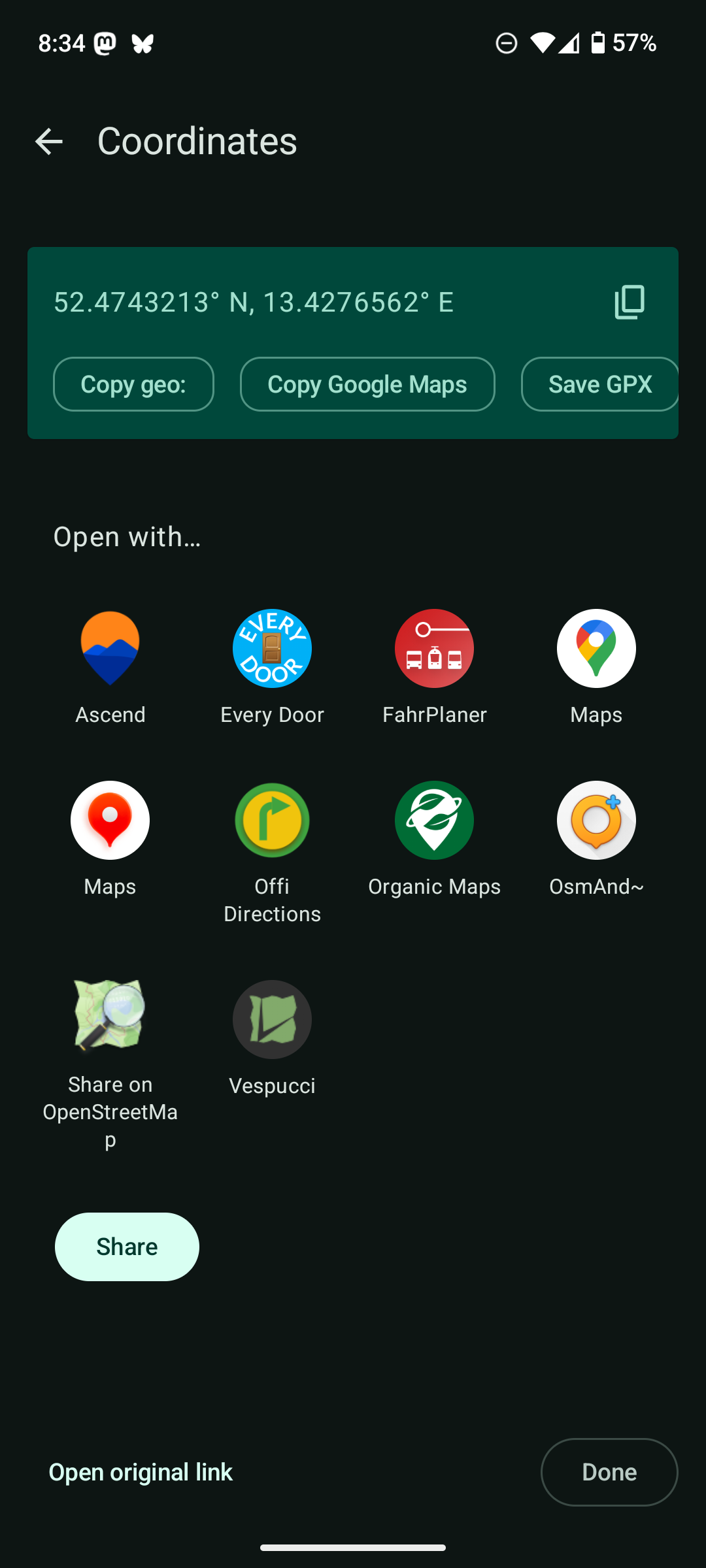The image size is (706, 1568).
Task: Copy the Google Maps link
Action: point(367,384)
